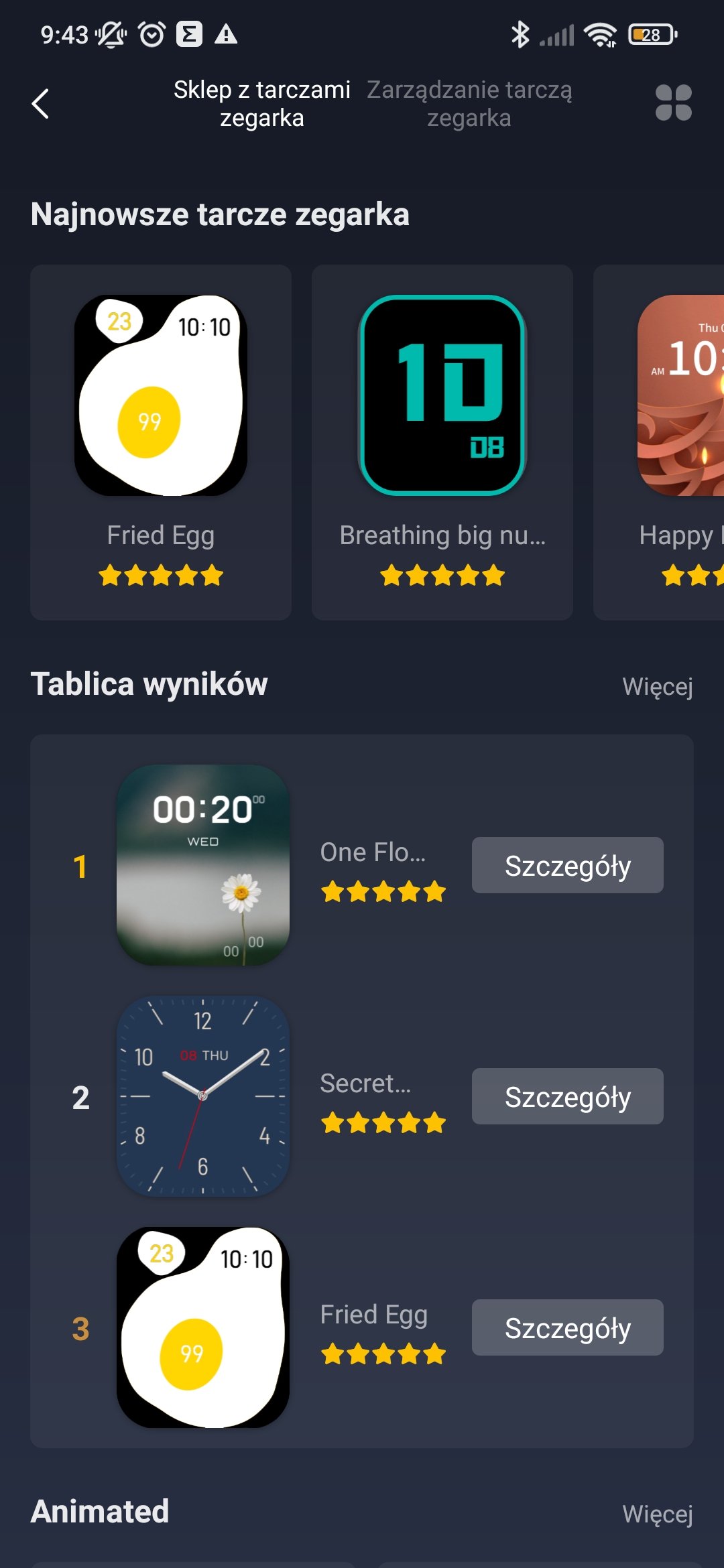Go back using the top-left arrow

41,104
